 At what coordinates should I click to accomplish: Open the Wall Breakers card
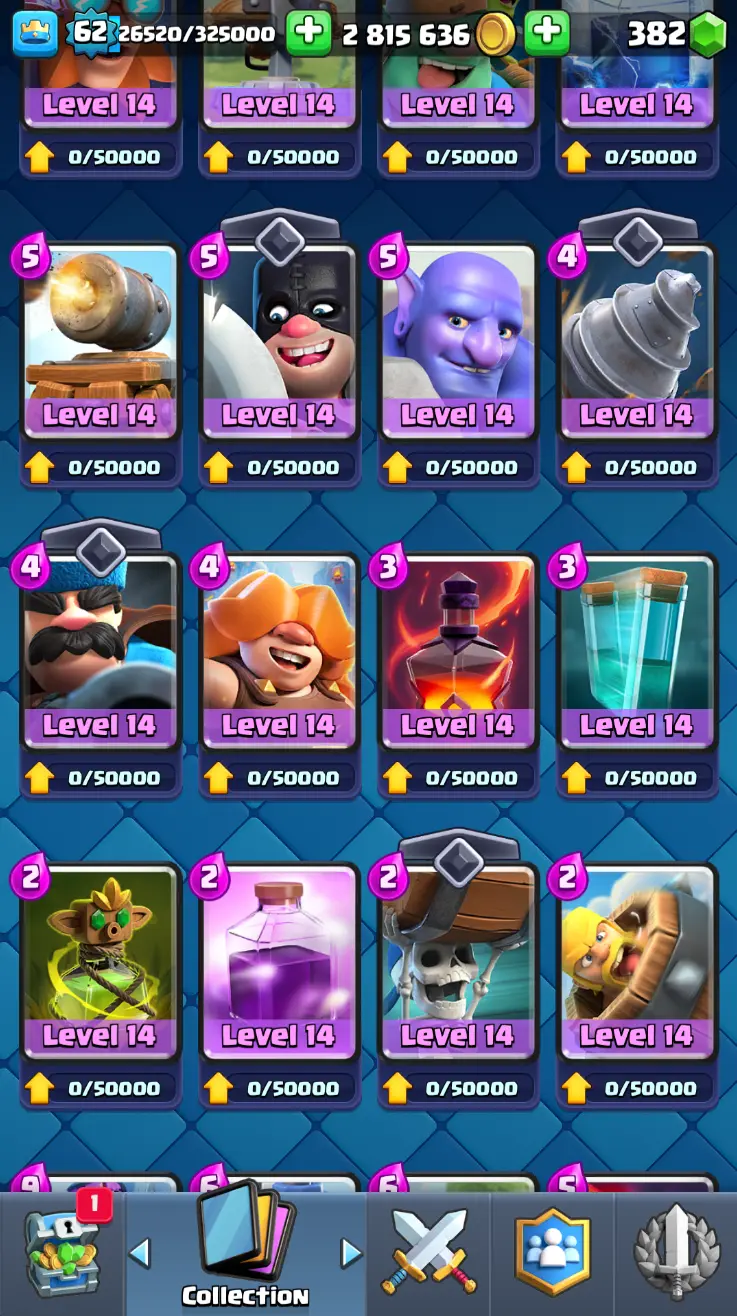point(457,960)
